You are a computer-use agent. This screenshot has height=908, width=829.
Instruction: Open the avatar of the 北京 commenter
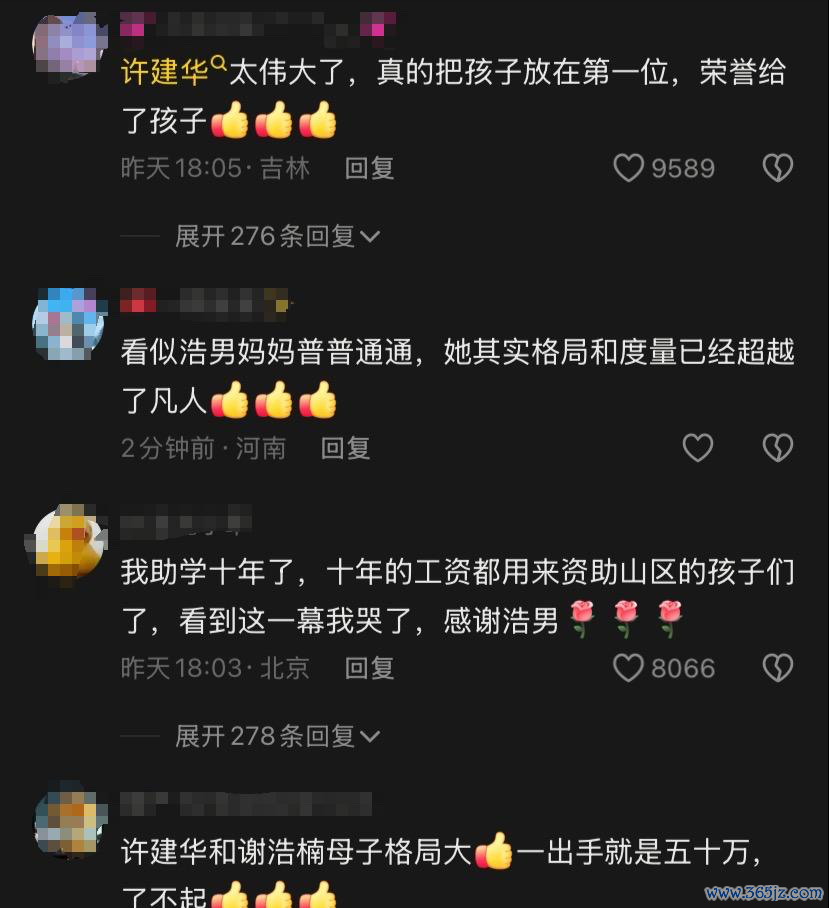click(x=70, y=541)
